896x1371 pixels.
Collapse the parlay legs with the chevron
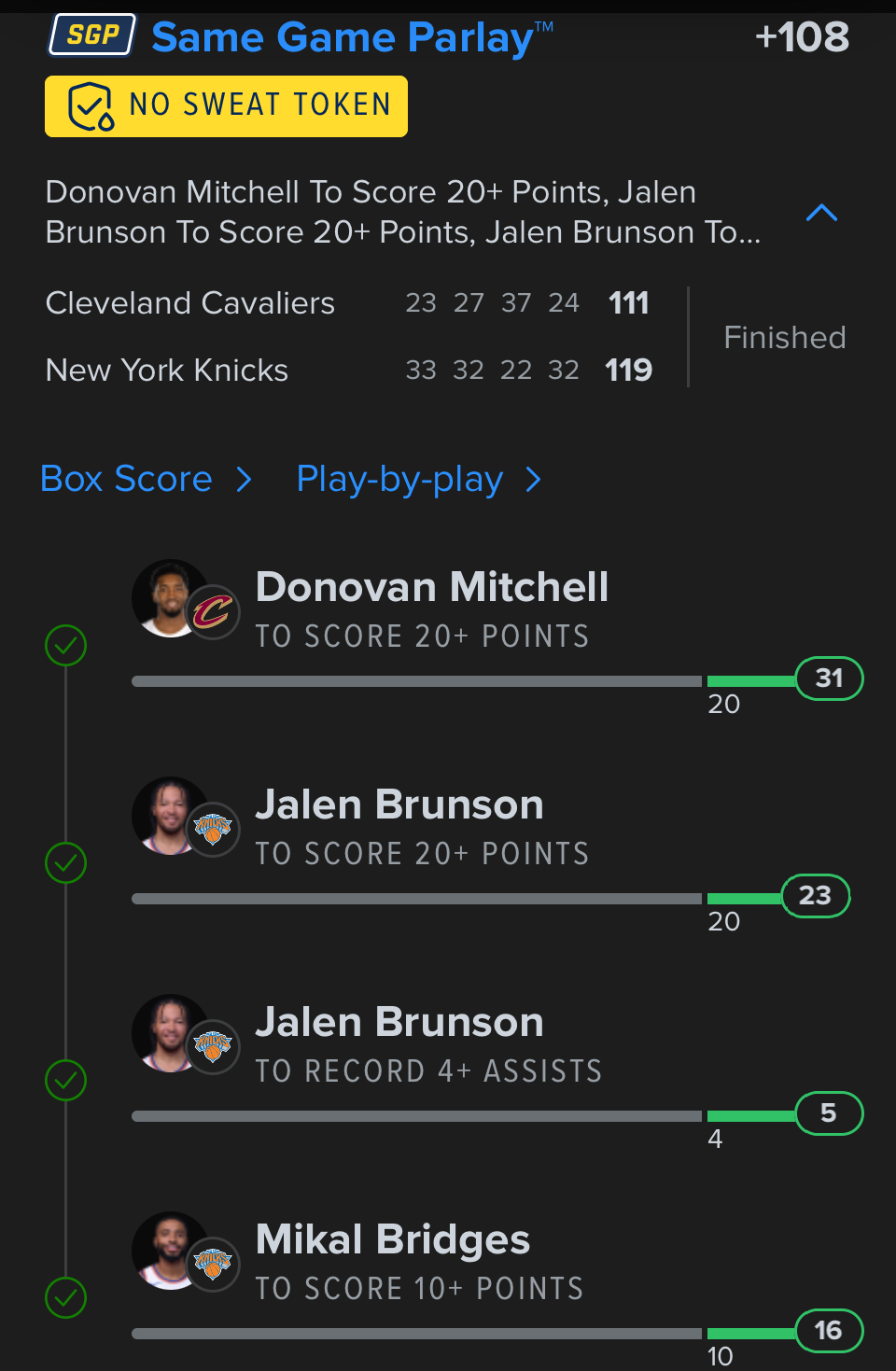pos(821,213)
